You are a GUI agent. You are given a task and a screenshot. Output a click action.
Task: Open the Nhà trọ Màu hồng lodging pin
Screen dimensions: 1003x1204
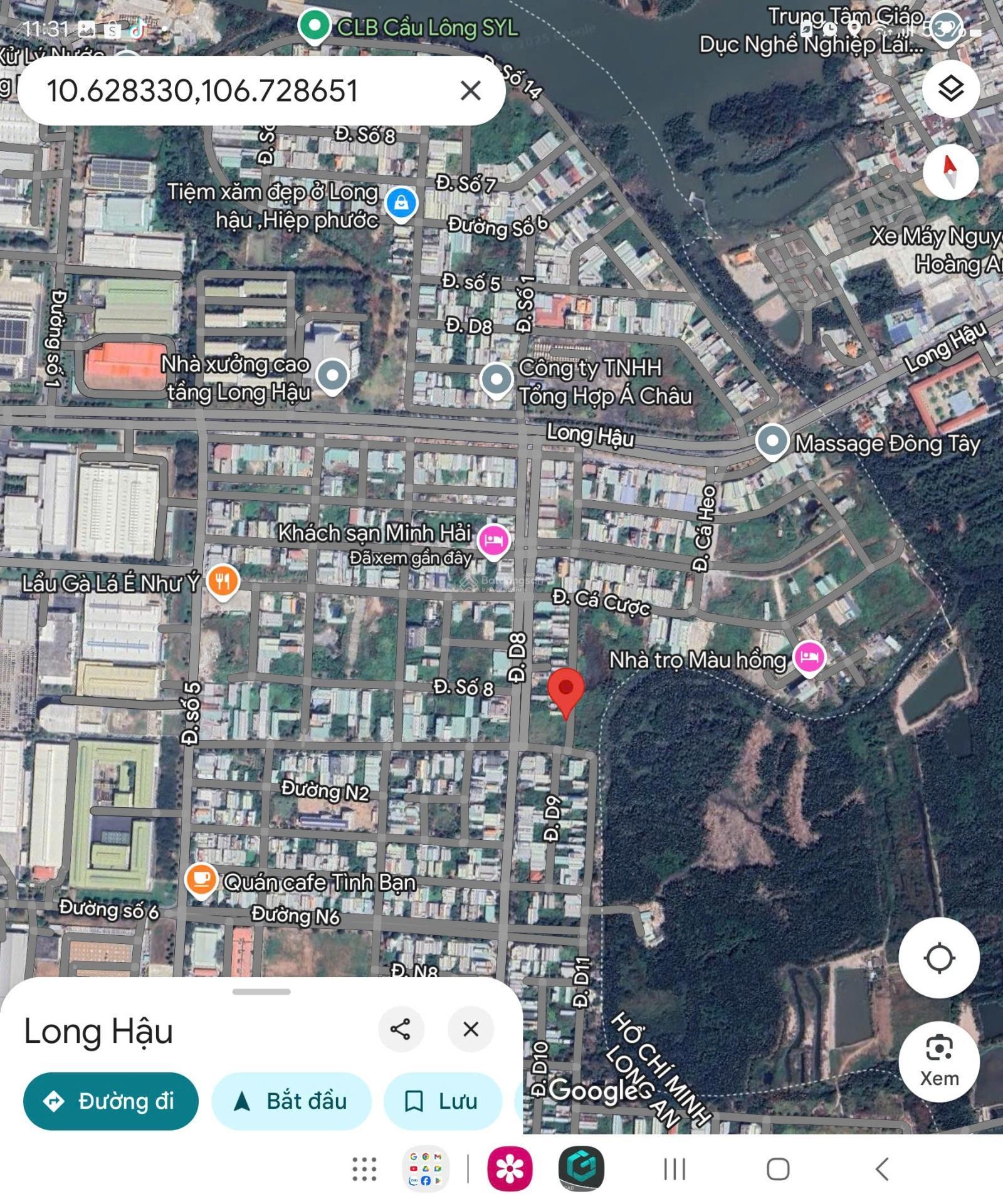809,657
